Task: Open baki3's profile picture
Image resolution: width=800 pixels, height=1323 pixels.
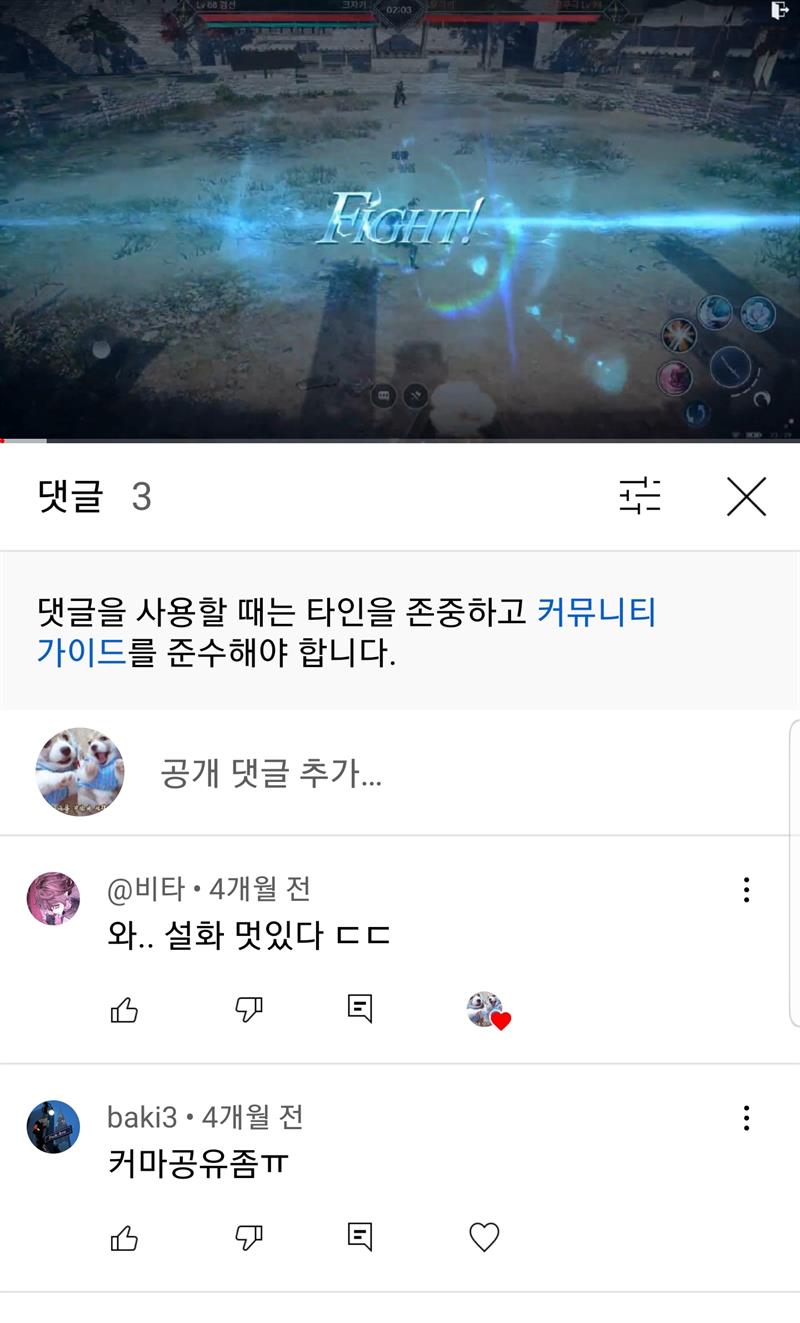Action: coord(53,1127)
